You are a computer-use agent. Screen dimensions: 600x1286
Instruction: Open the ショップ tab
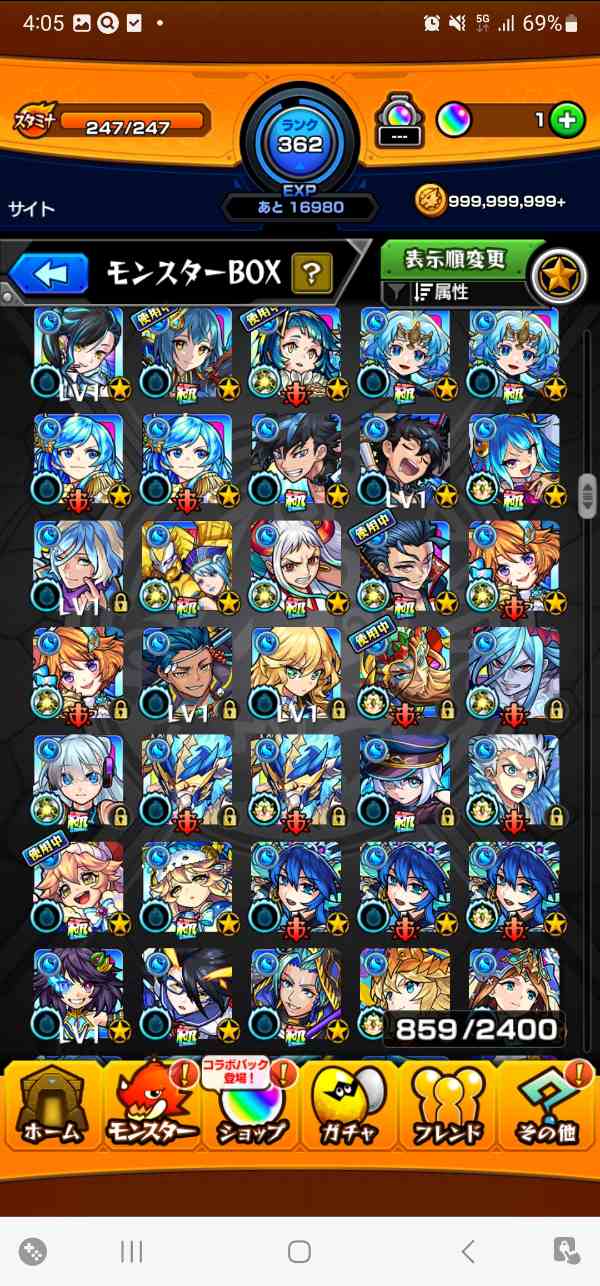pos(250,1105)
